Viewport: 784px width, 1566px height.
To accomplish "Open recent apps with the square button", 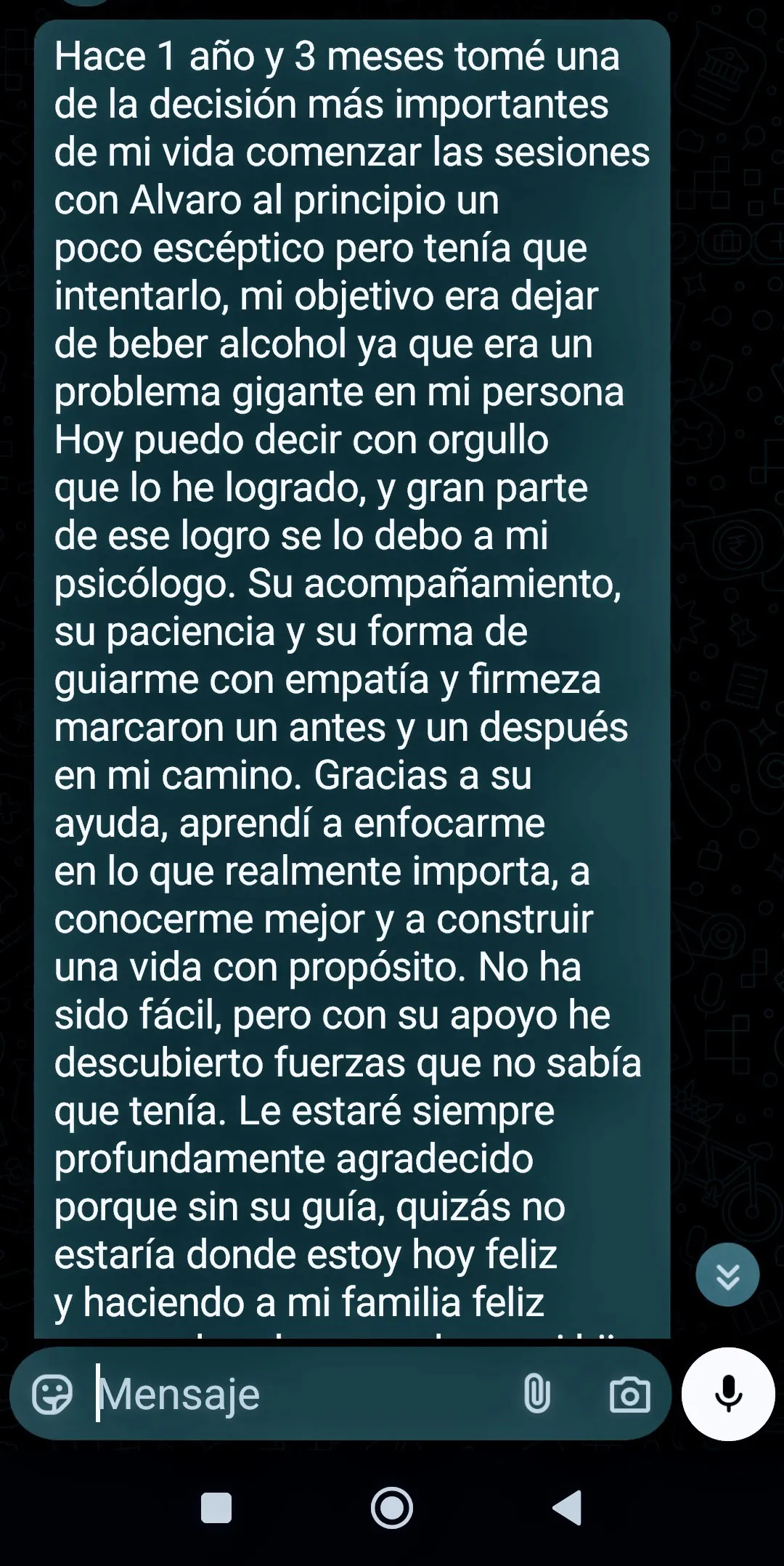I will click(216, 1507).
